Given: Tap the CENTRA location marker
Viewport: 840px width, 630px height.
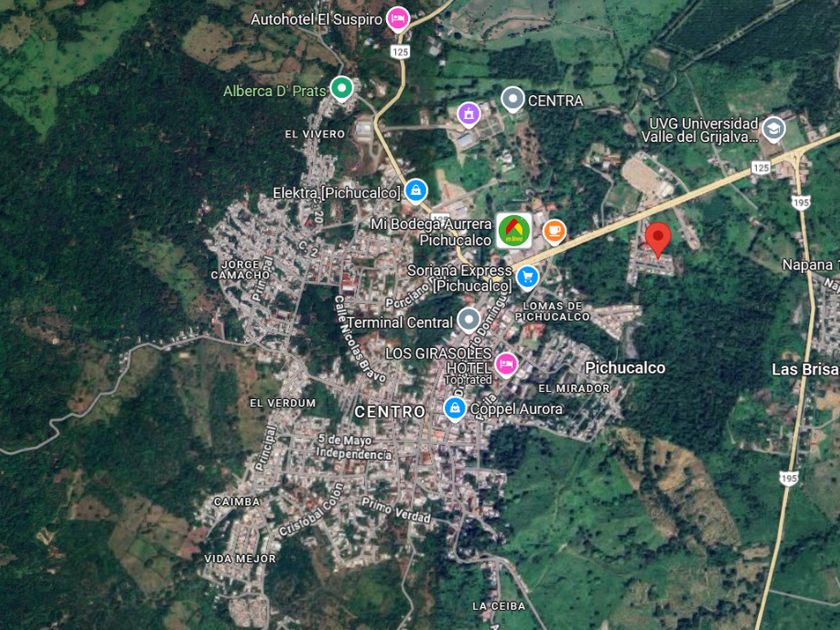Looking at the screenshot, I should (x=513, y=99).
